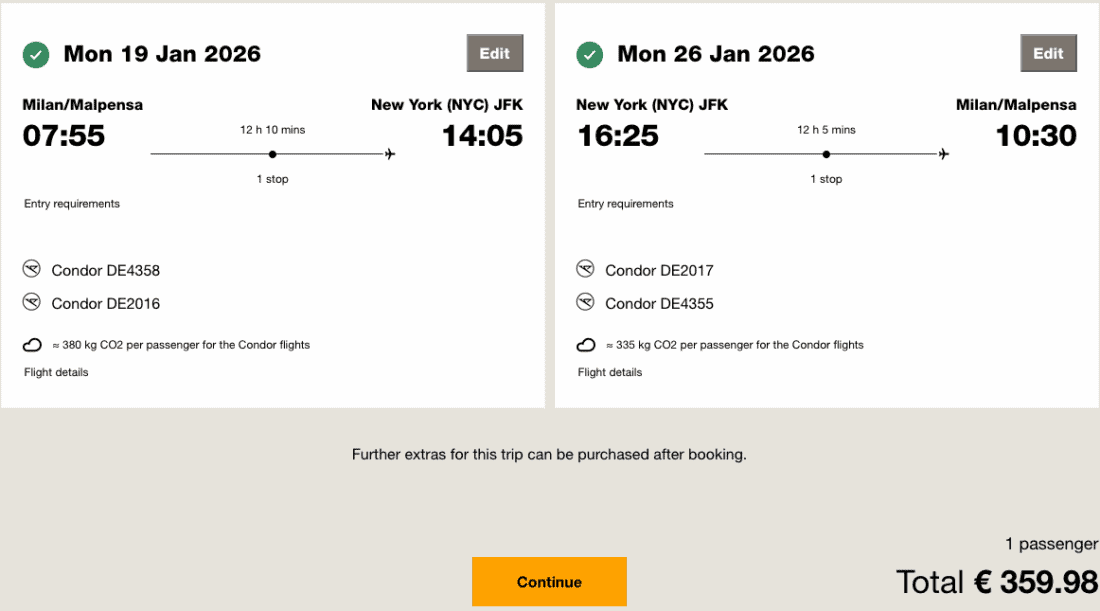Continue with the € 359.98 booking

click(549, 581)
